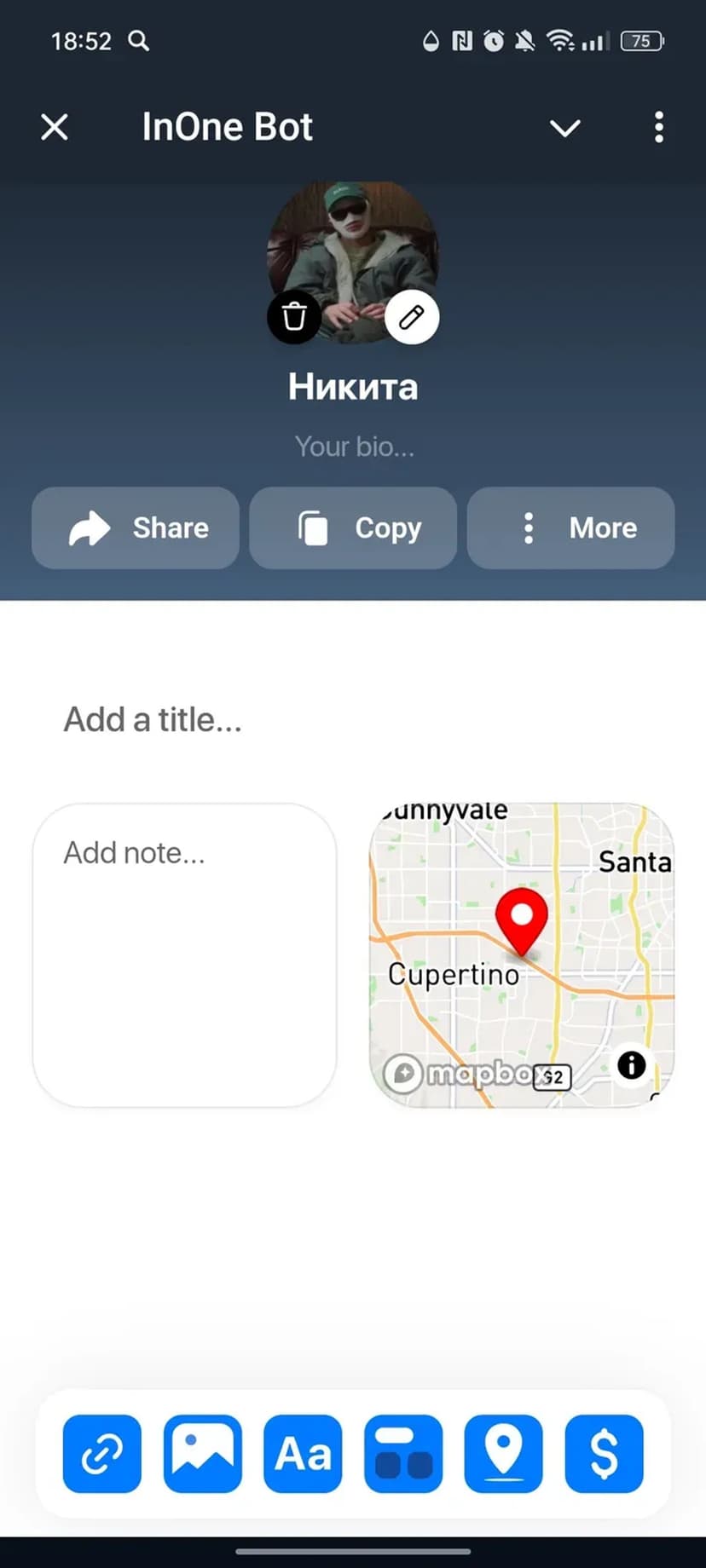Tap the Share button

coord(136,528)
